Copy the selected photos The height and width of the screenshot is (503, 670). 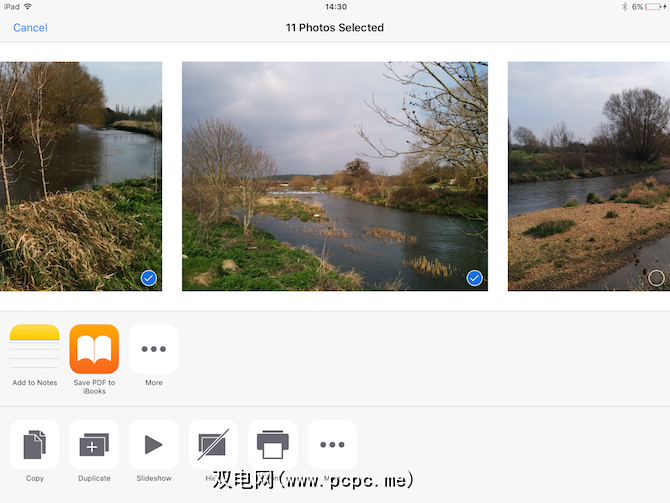pos(35,445)
